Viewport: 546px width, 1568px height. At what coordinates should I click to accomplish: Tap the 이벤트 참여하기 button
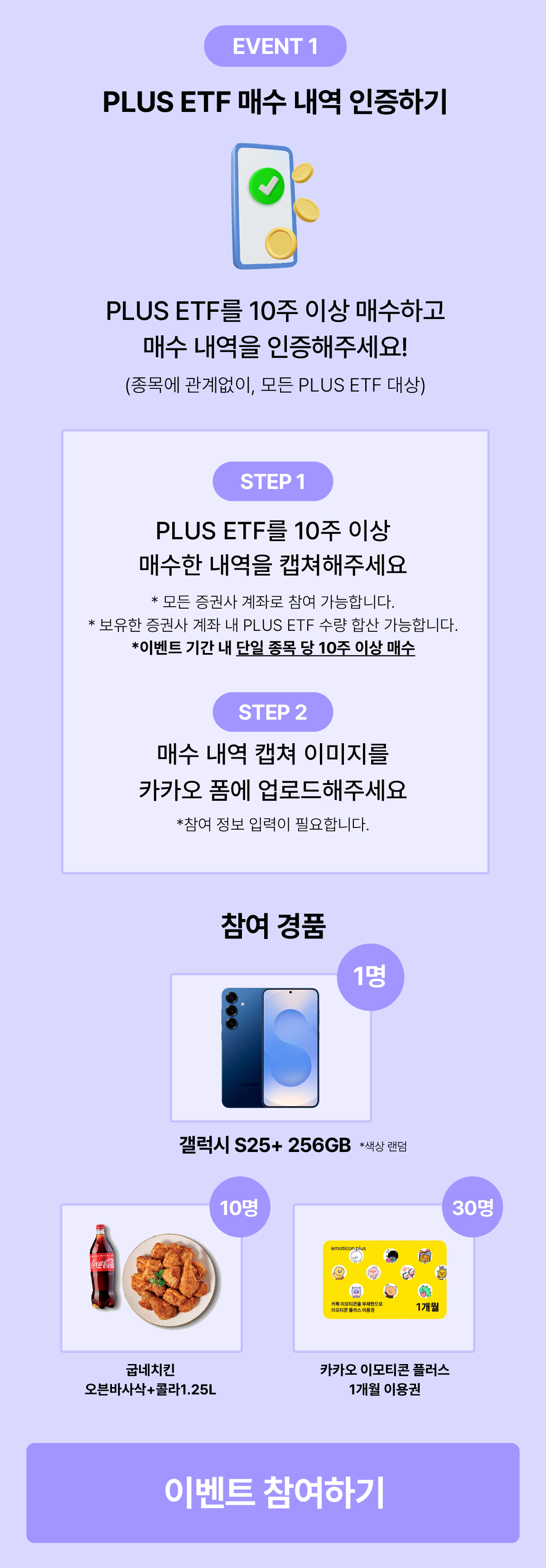click(x=273, y=1492)
